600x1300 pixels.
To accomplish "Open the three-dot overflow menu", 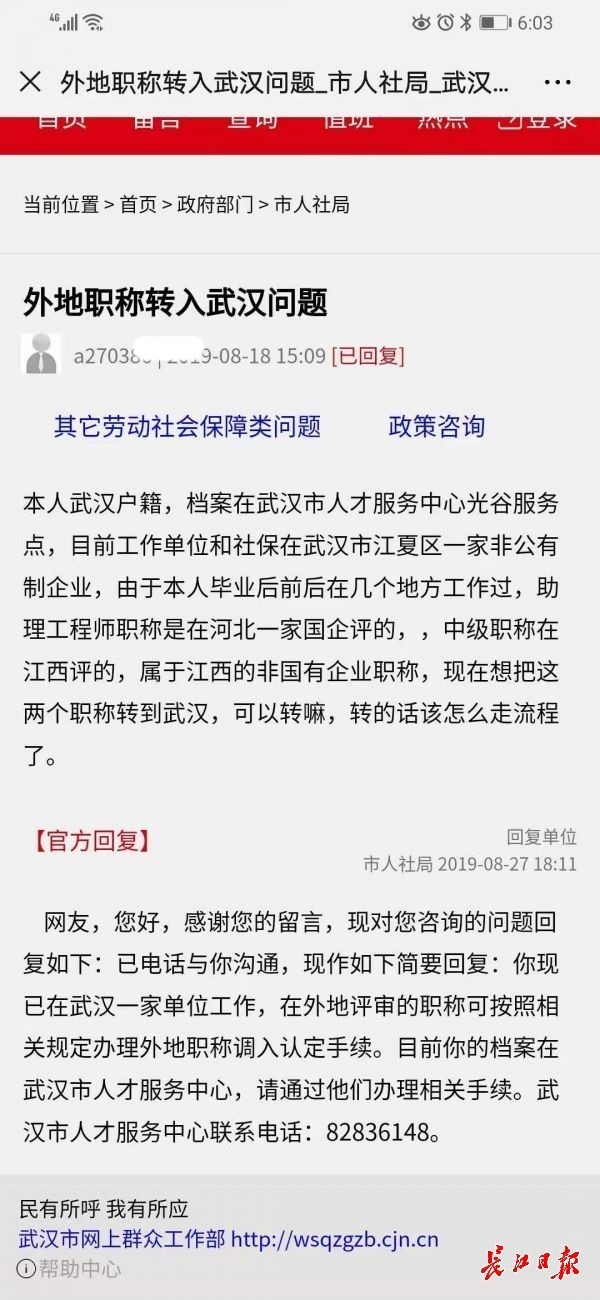I will pyautogui.click(x=557, y=82).
